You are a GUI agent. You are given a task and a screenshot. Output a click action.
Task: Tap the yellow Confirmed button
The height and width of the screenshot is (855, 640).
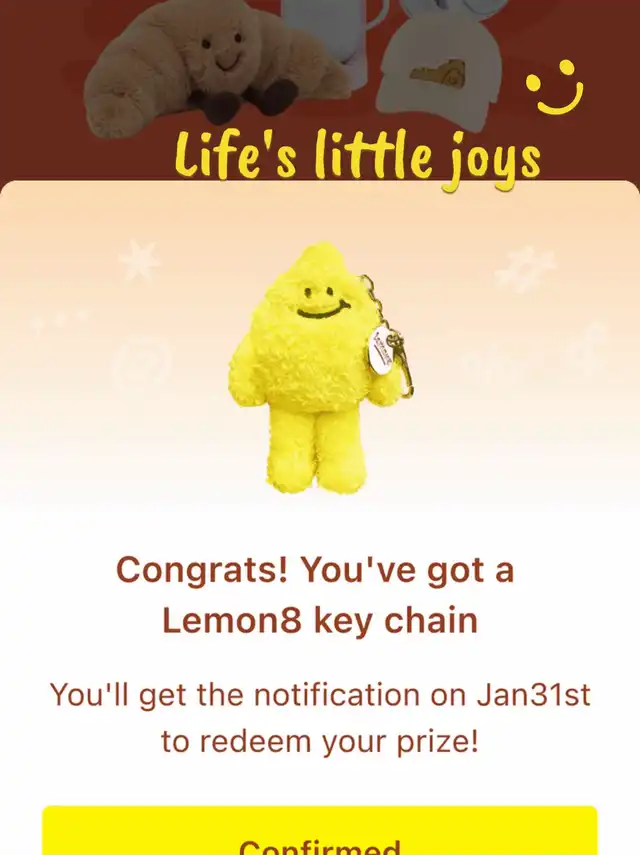coord(320,834)
